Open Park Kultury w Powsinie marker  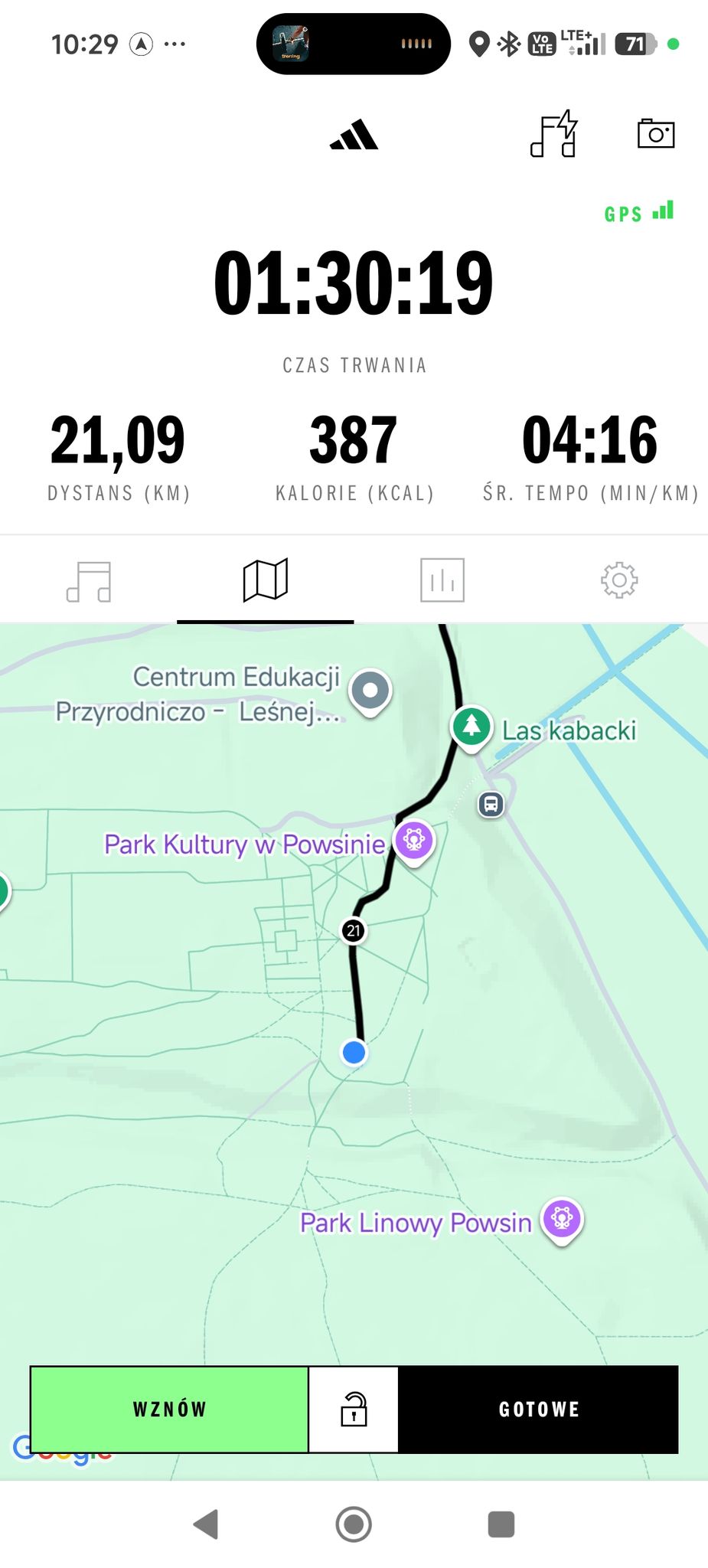click(414, 841)
